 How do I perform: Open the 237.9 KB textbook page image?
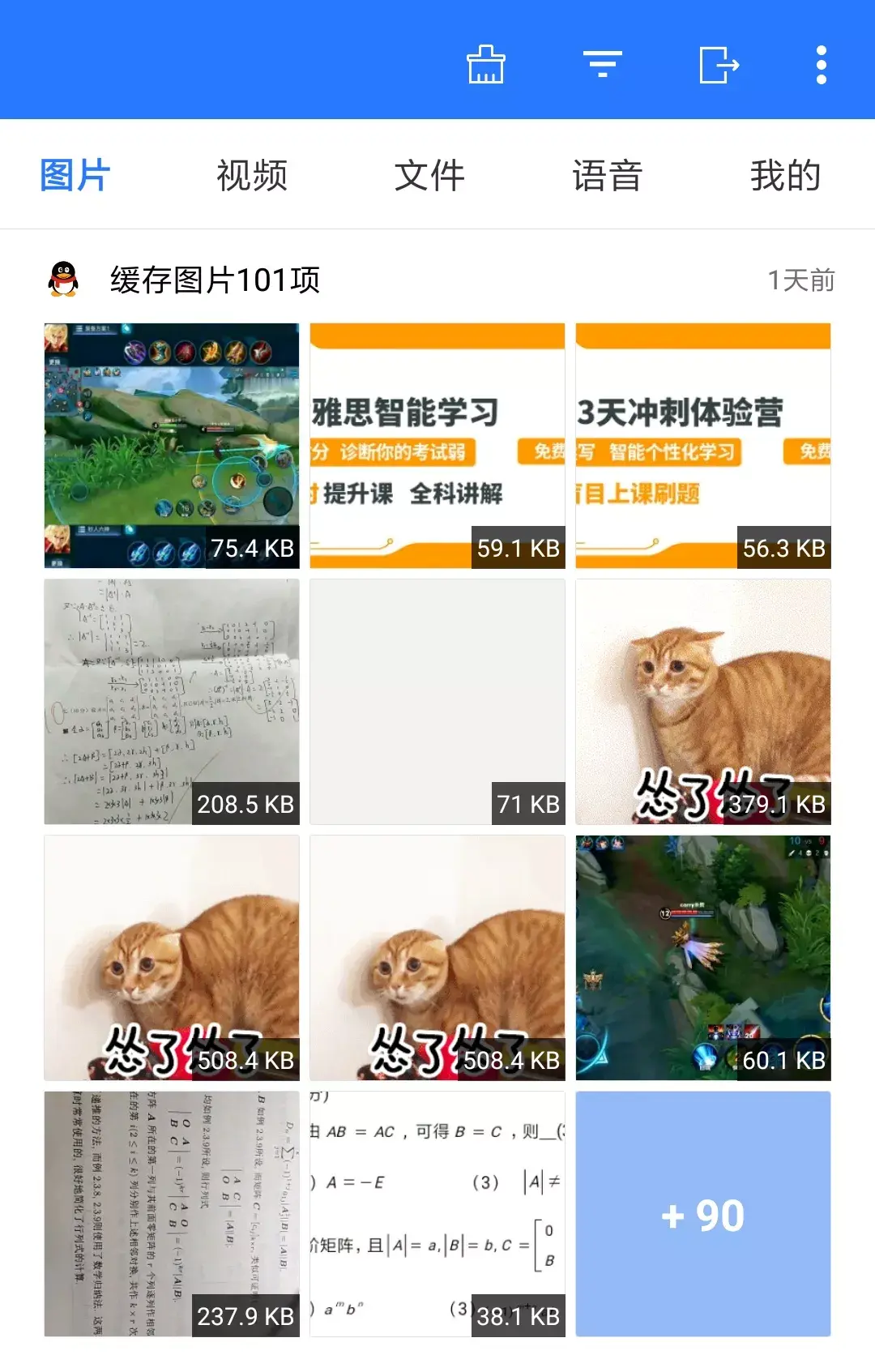(172, 1214)
